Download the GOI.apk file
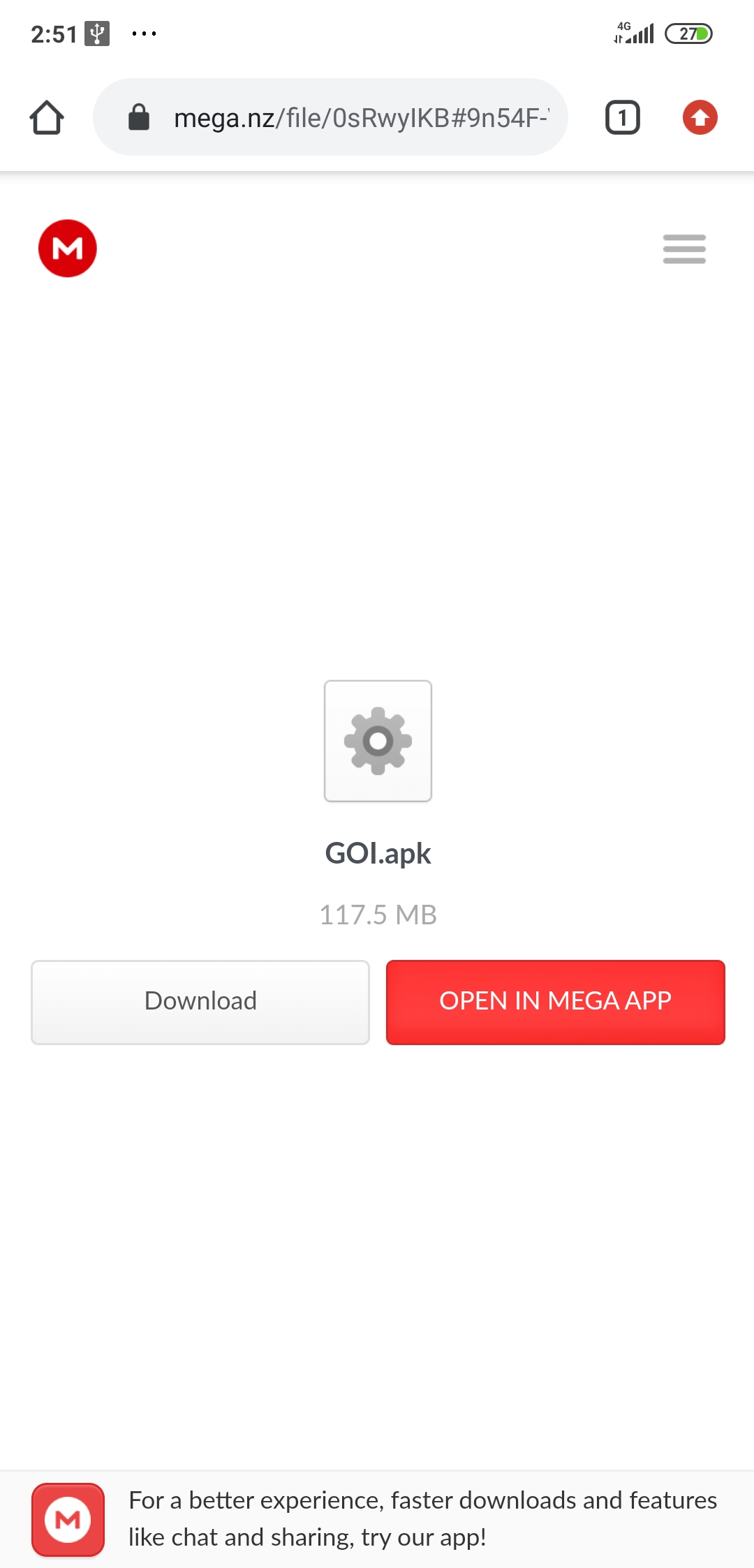754x1568 pixels. 200,1002
